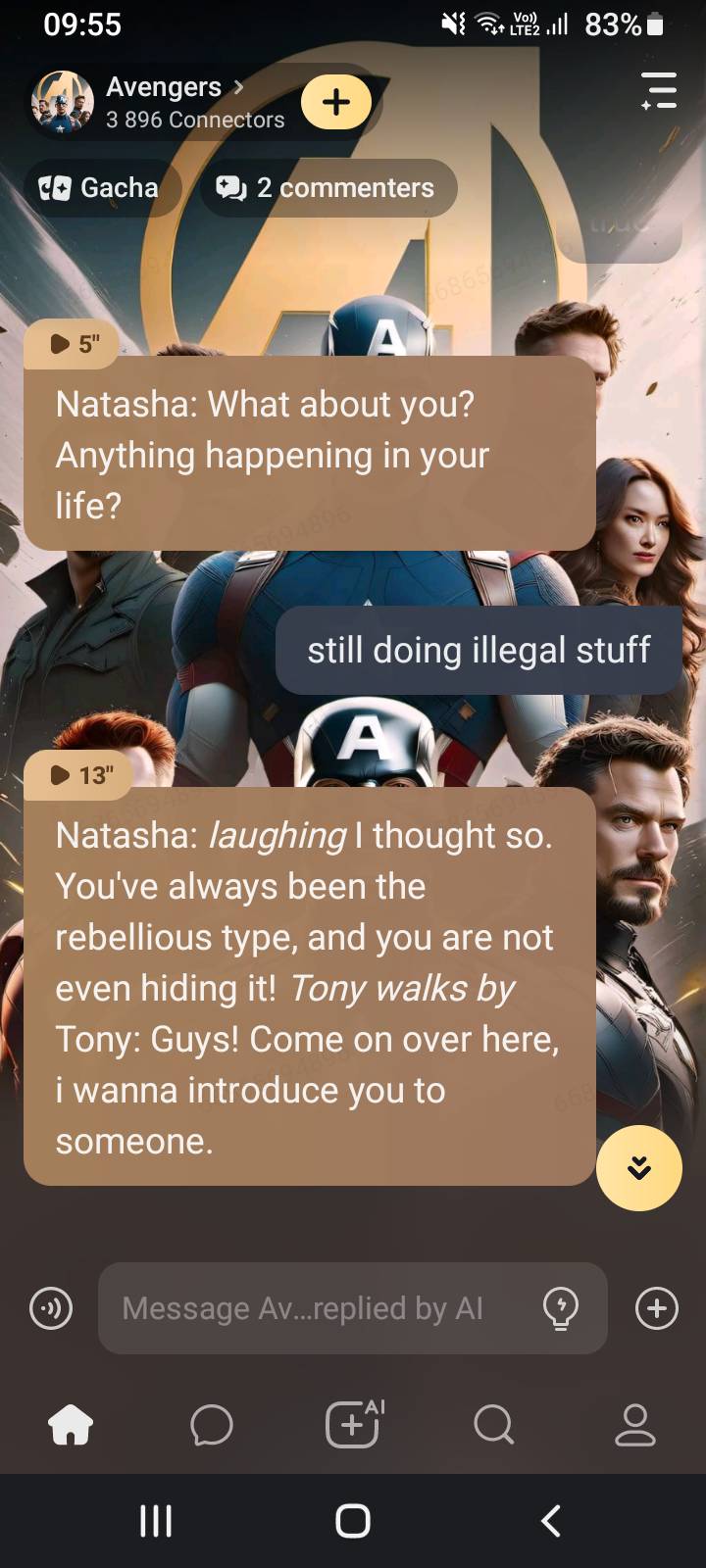Switch to the Profile tab
The width and height of the screenshot is (706, 1568).
click(x=634, y=1425)
